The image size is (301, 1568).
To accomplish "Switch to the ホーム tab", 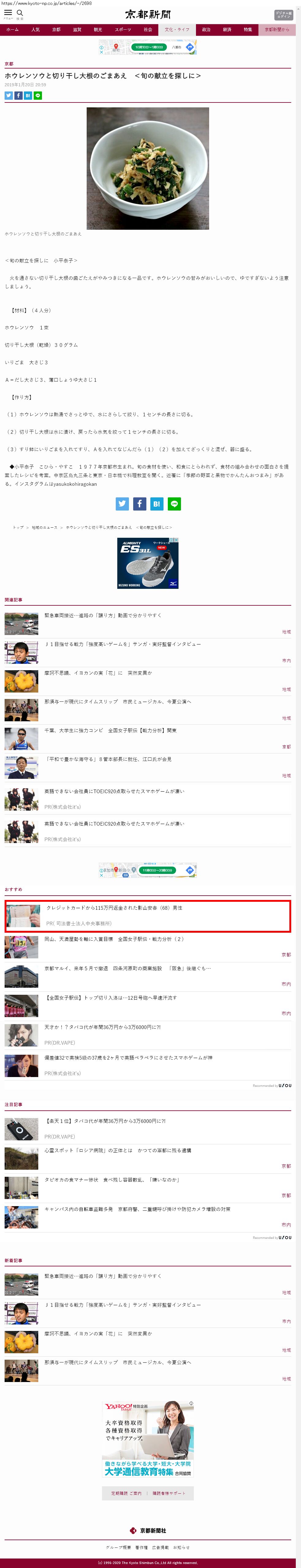I will pyautogui.click(x=13, y=29).
